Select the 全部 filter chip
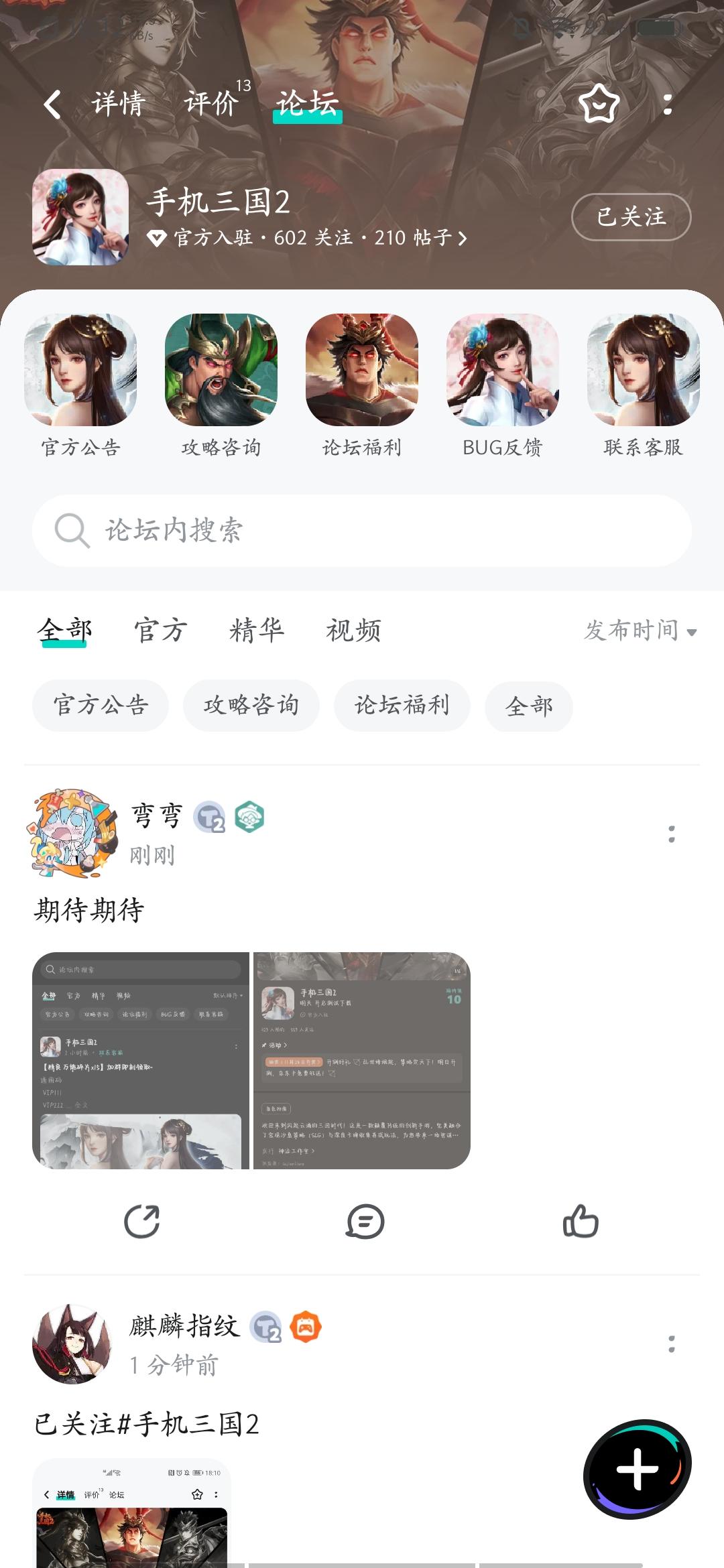 pyautogui.click(x=529, y=706)
